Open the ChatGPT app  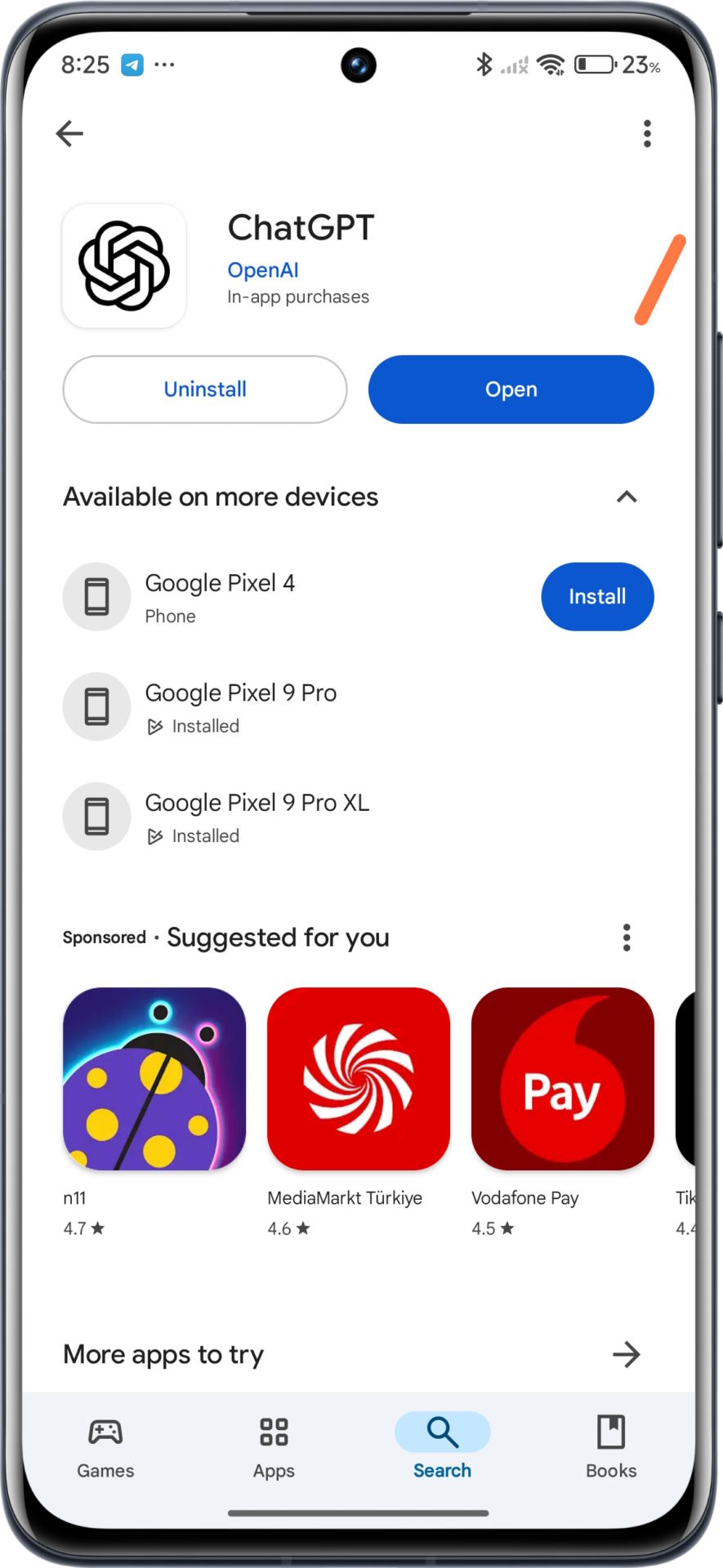511,390
